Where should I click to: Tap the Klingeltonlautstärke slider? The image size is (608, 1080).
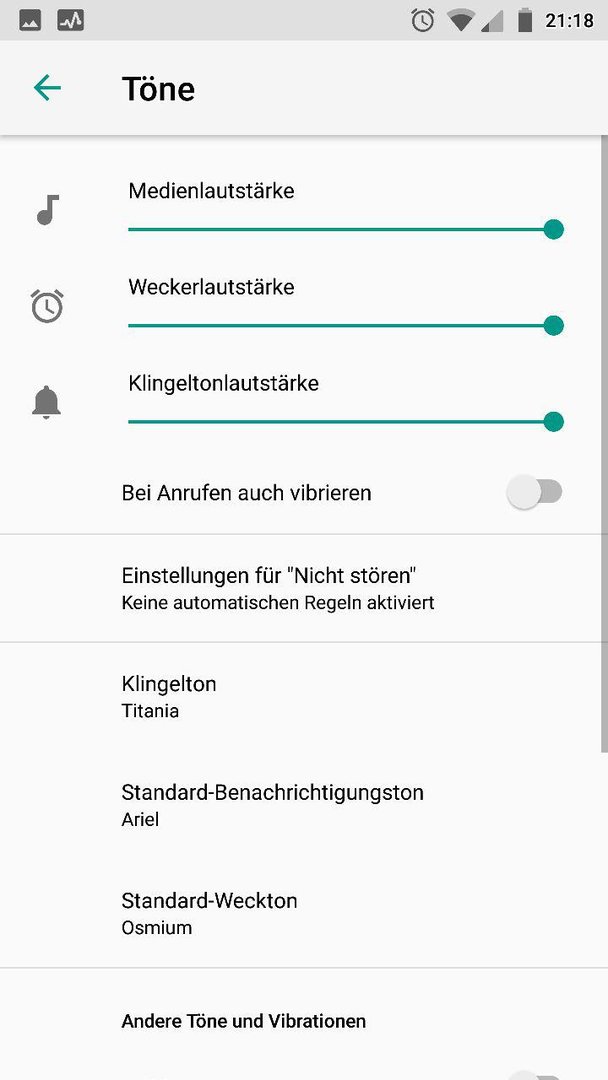click(346, 422)
